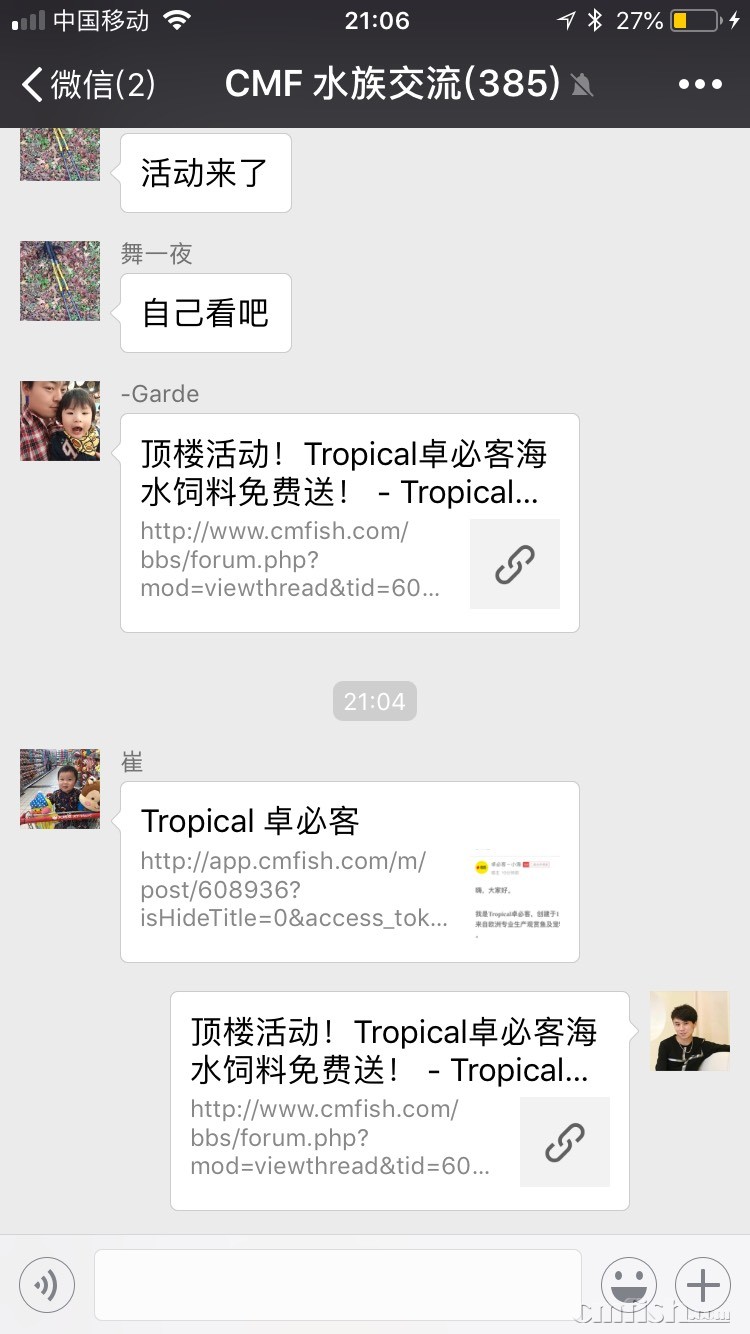View -Garde's profile picture

[x=60, y=421]
